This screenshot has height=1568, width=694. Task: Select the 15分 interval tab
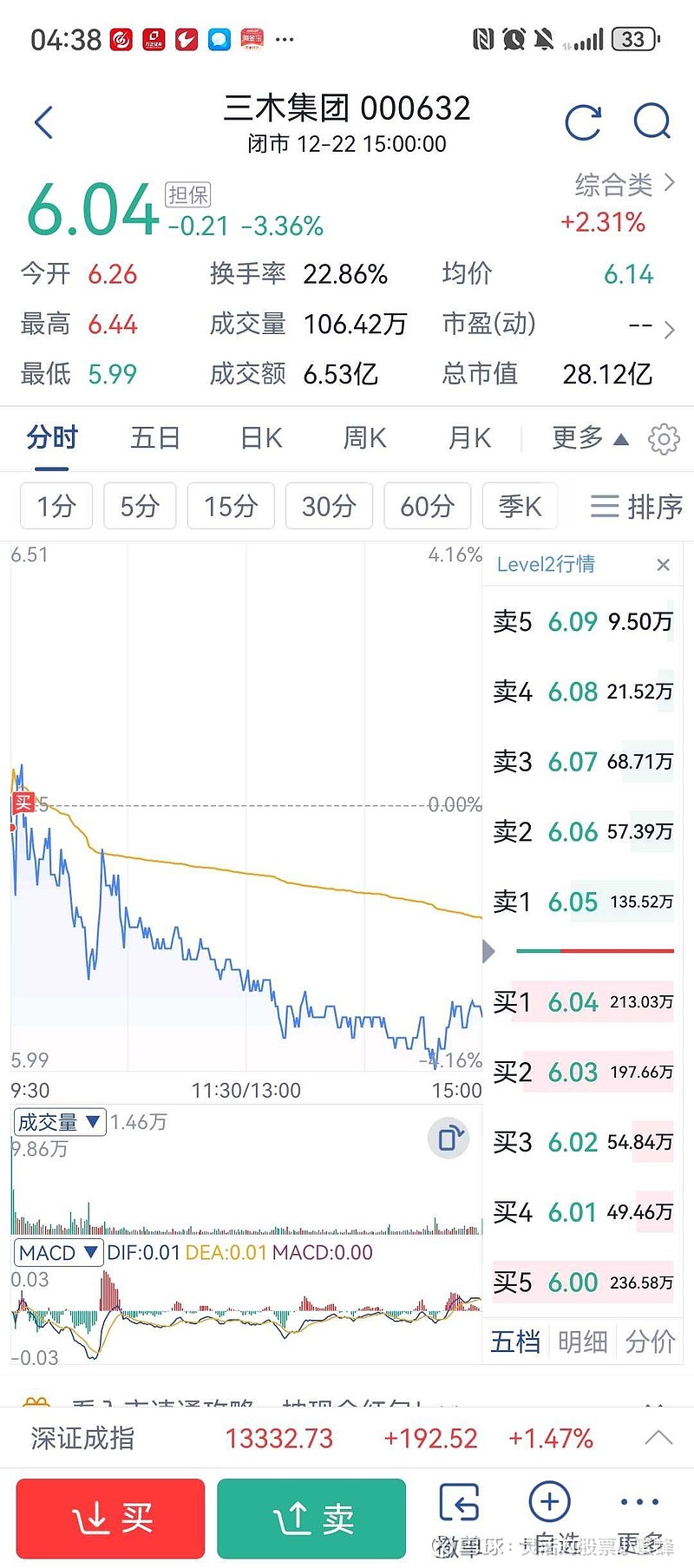pyautogui.click(x=230, y=507)
